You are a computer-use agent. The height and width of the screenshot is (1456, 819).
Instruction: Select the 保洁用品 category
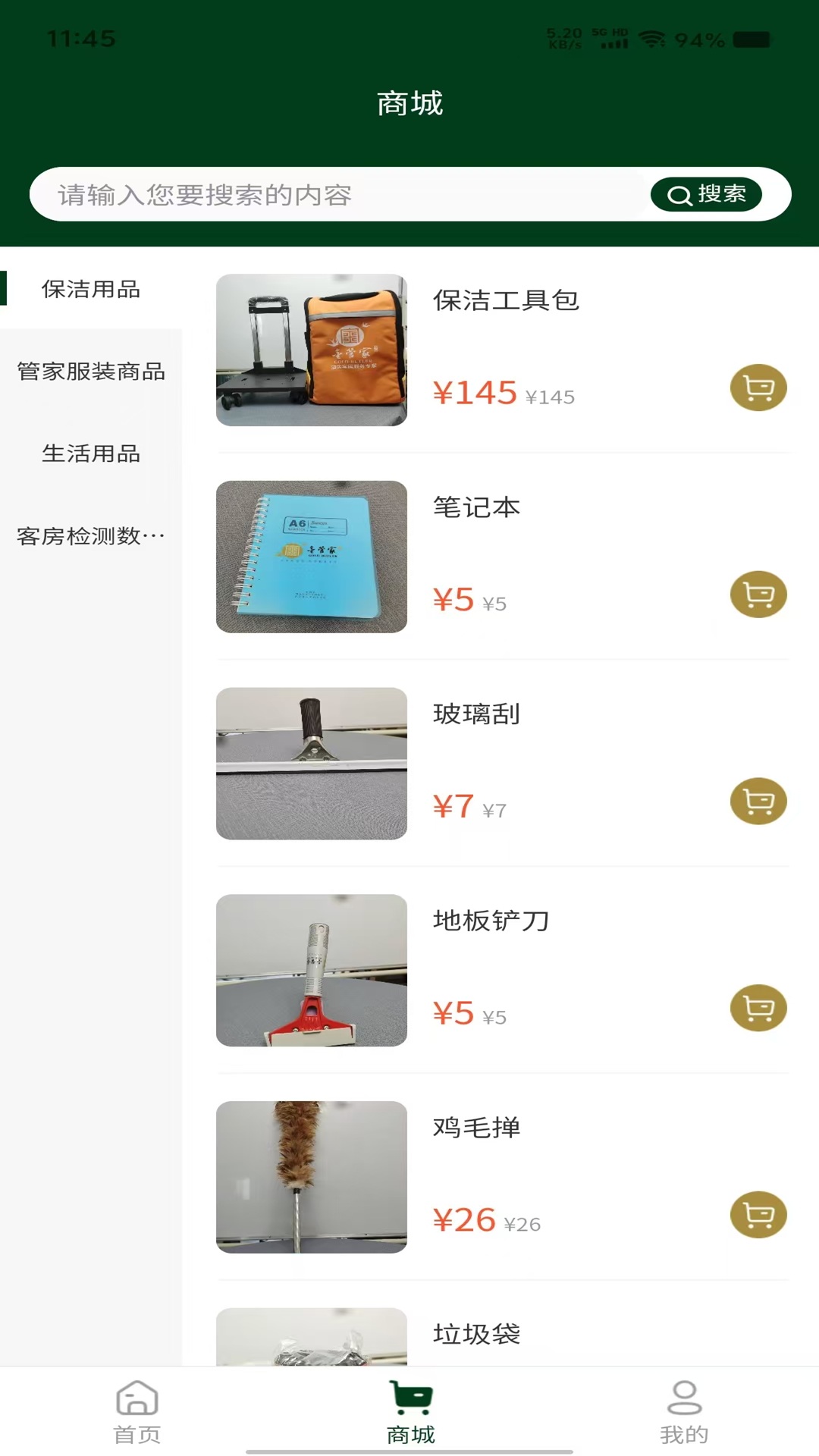91,289
